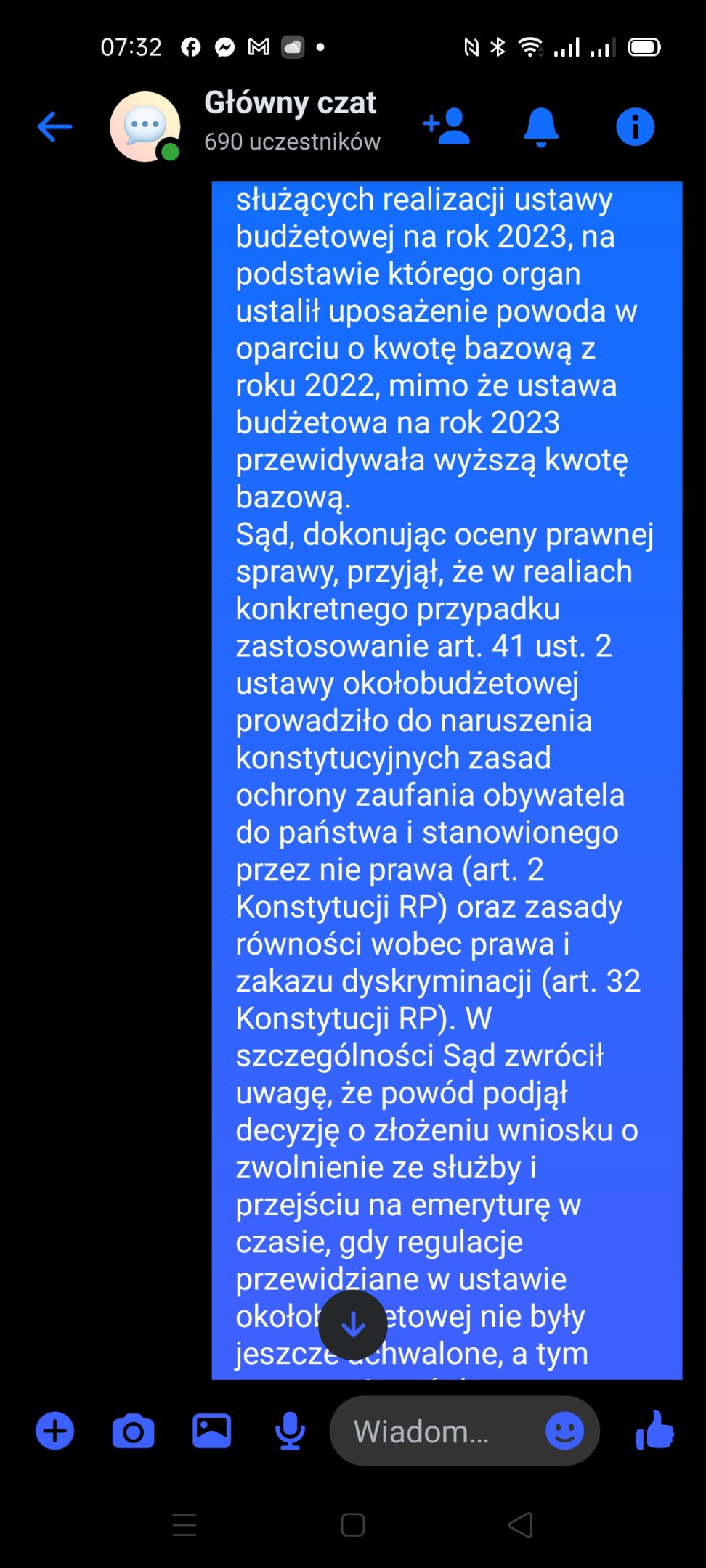Send a thumbs-up like
This screenshot has height=1568, width=706.
pyautogui.click(x=655, y=1431)
